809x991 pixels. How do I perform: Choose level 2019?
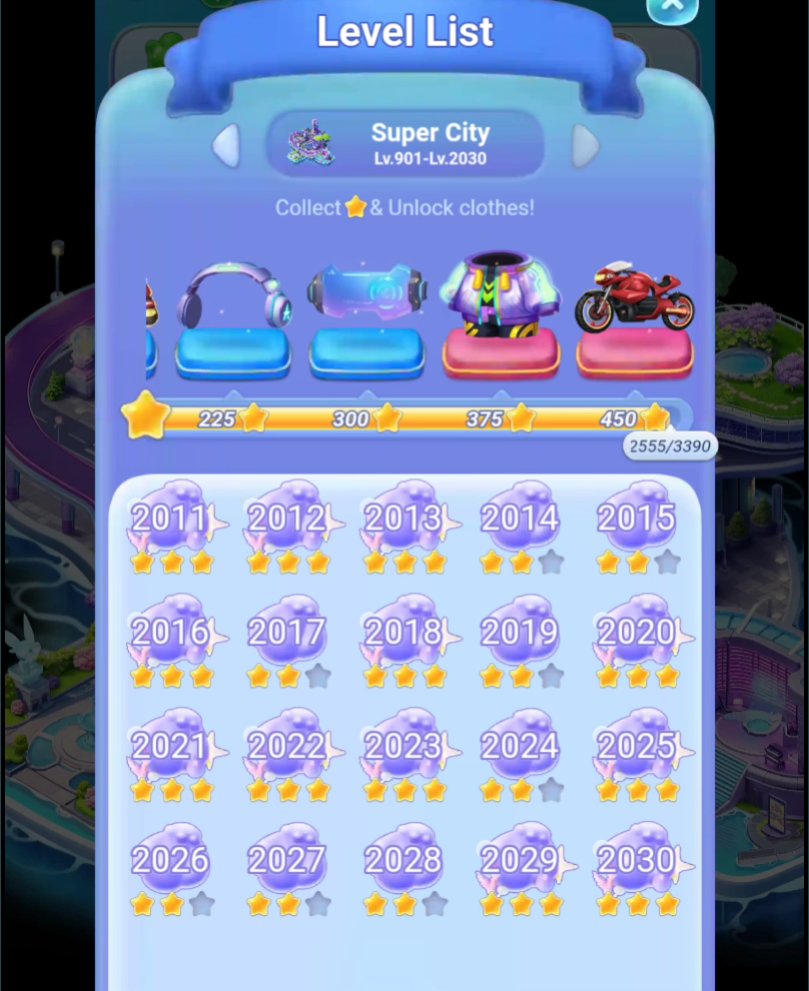tap(520, 632)
